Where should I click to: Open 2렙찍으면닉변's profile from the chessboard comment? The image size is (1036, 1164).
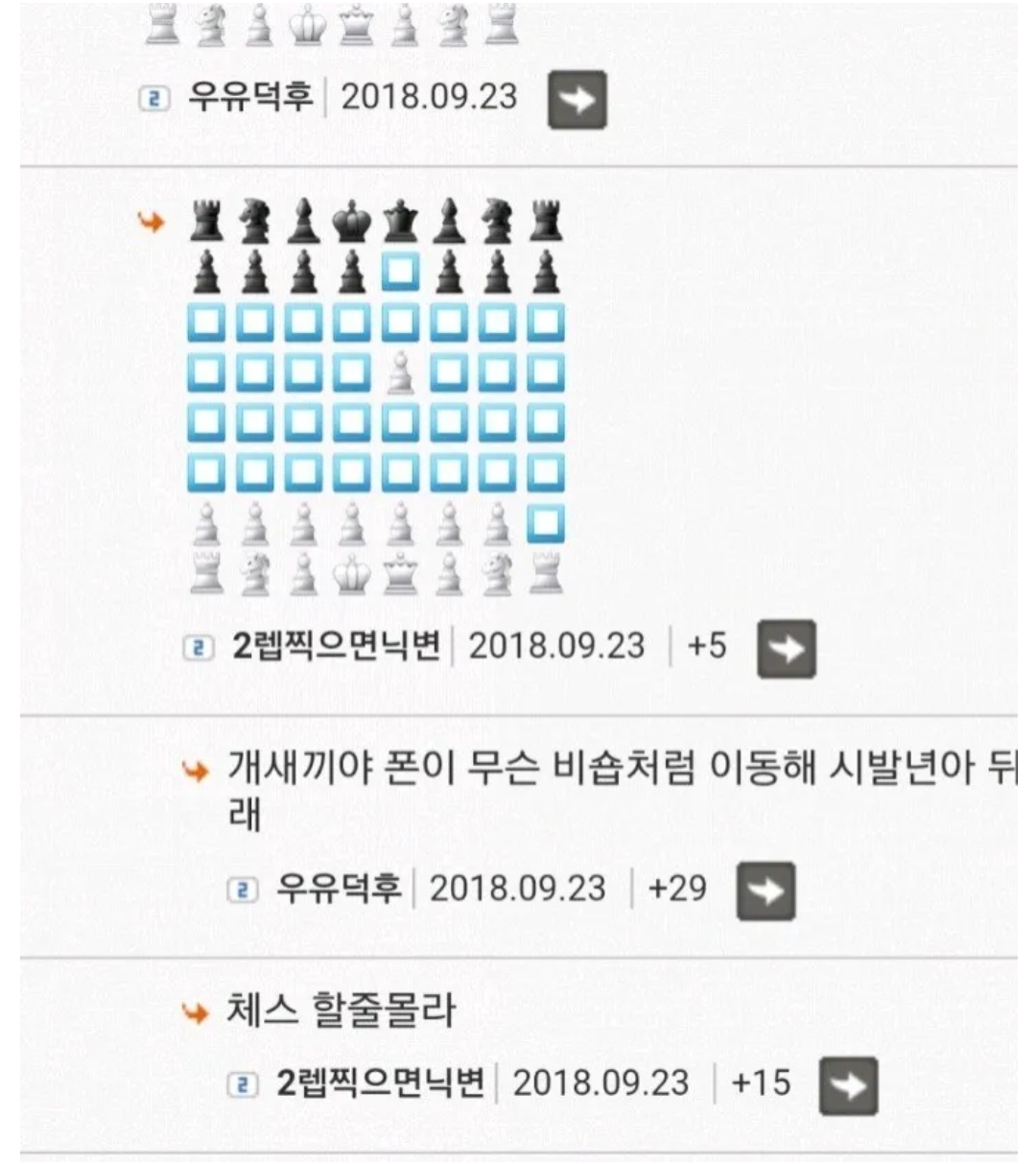[x=336, y=647]
